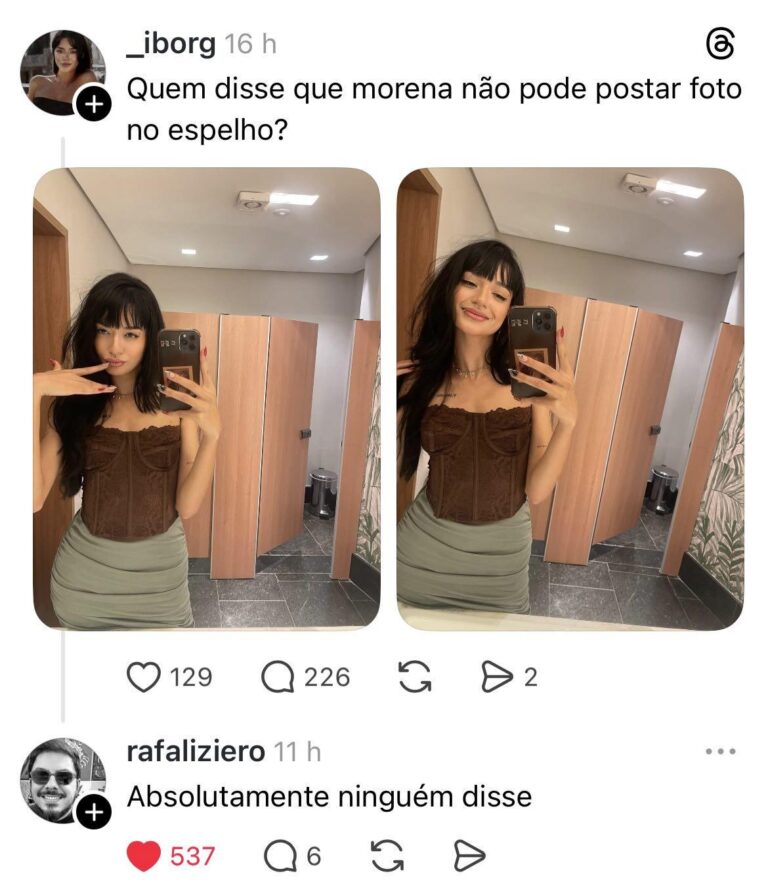Follow _iborg via the plus badge
The width and height of the screenshot is (768, 880).
coord(94,104)
